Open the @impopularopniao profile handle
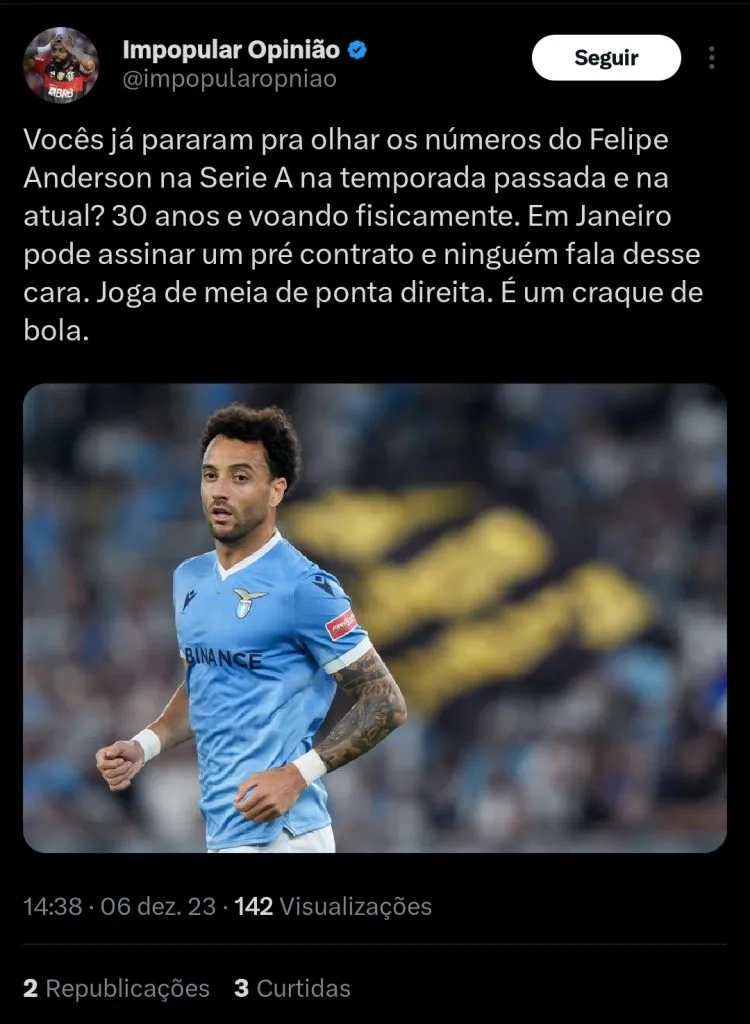Viewport: 750px width, 1024px height. (x=229, y=79)
